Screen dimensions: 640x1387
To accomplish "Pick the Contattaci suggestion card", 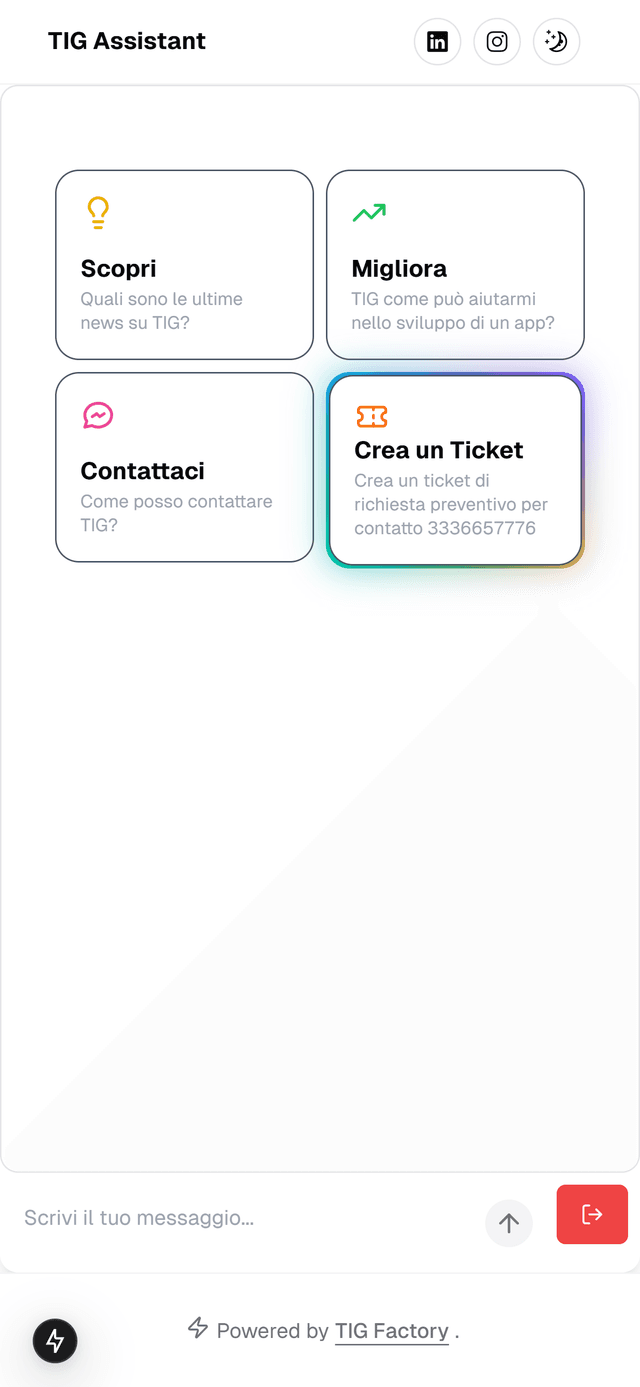I will (x=184, y=467).
